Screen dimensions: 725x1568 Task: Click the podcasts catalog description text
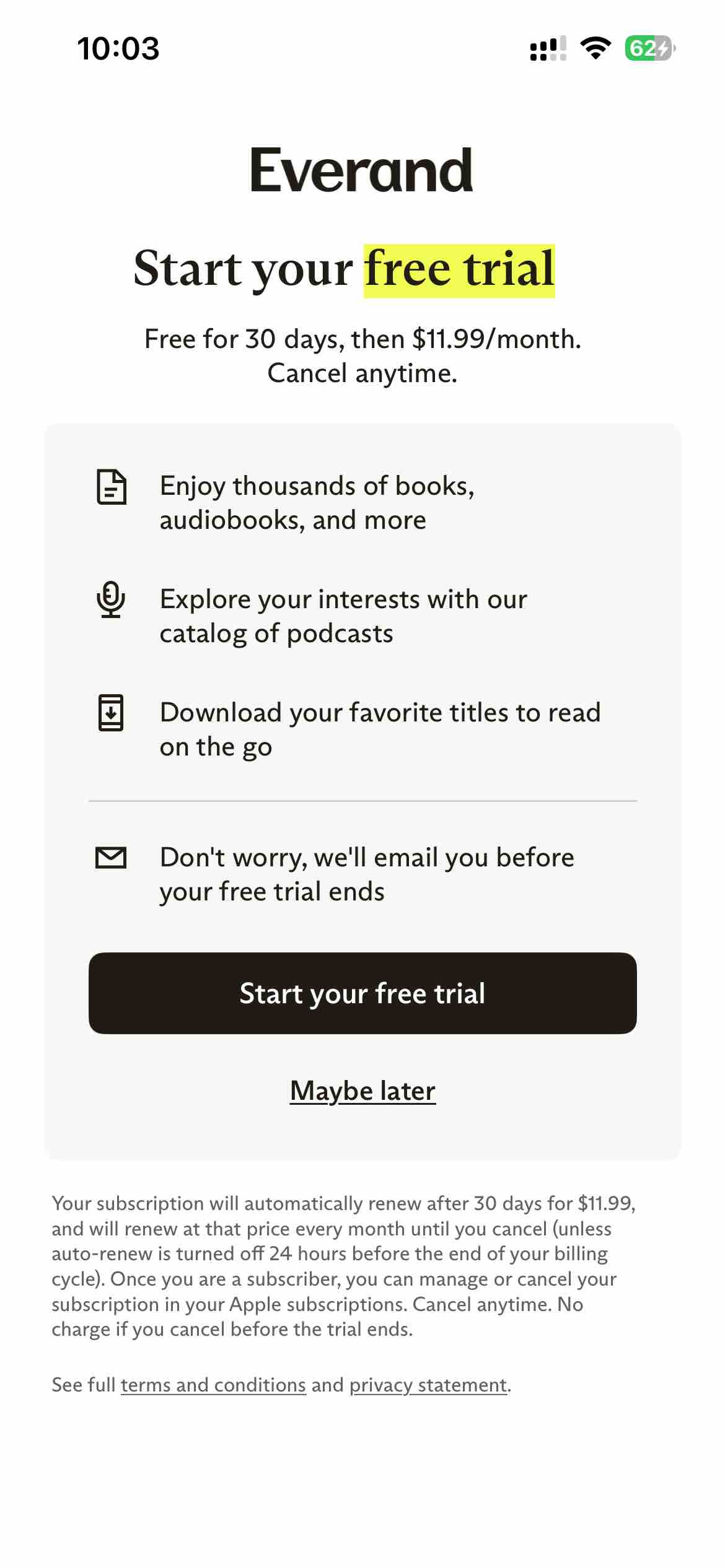[343, 616]
